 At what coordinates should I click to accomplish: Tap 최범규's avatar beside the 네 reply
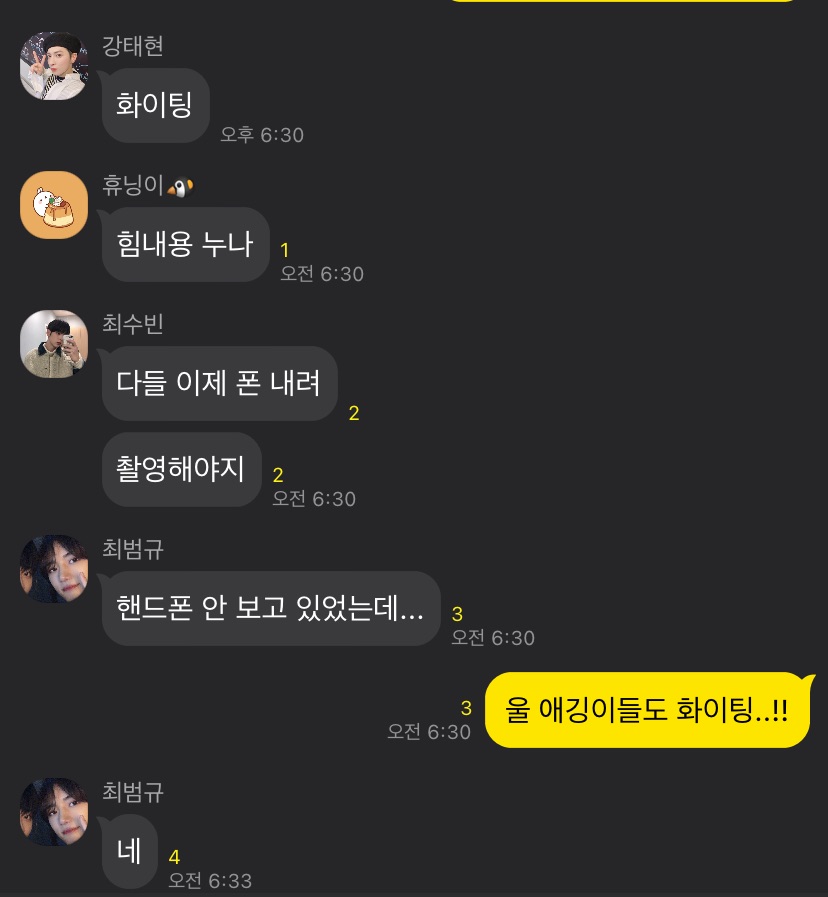54,812
